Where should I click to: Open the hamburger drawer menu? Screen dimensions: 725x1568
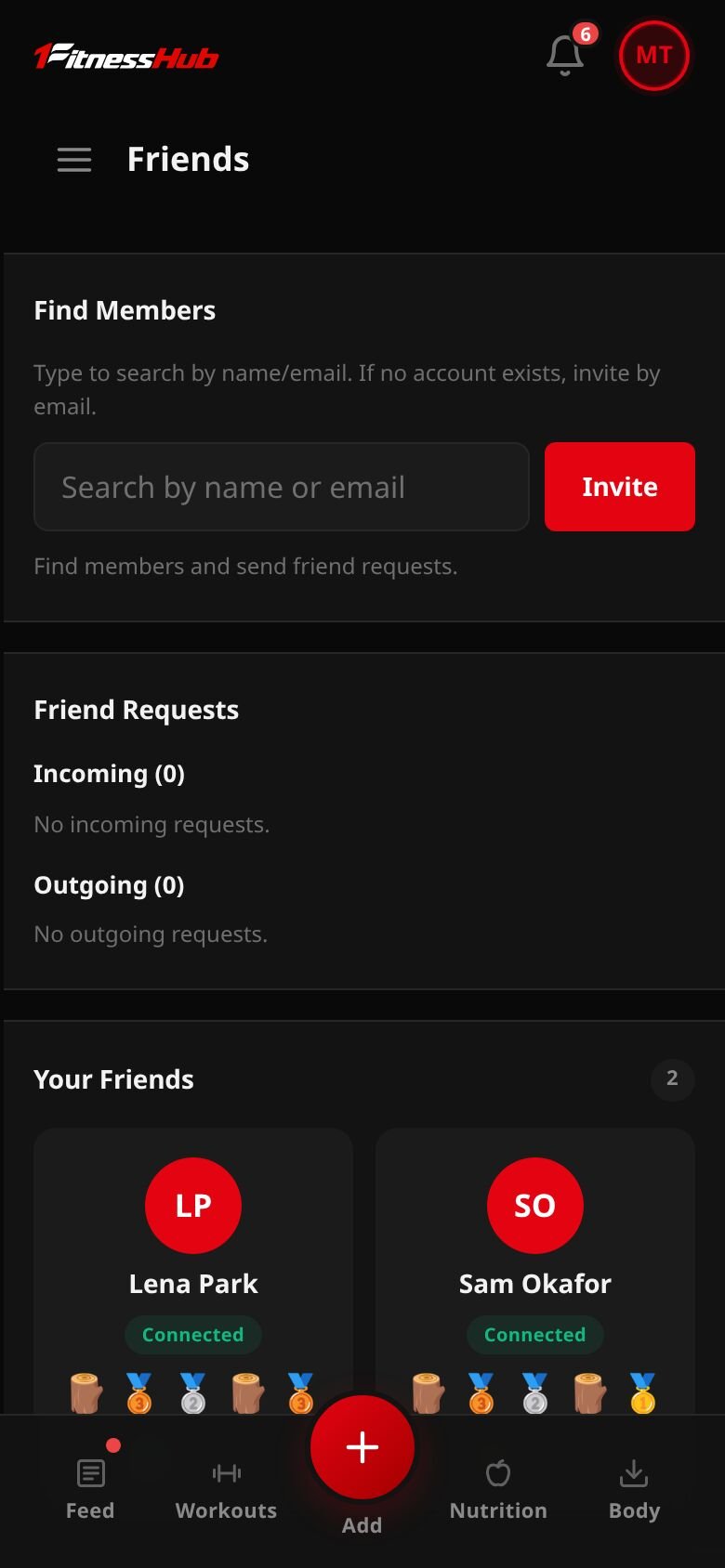(74, 160)
